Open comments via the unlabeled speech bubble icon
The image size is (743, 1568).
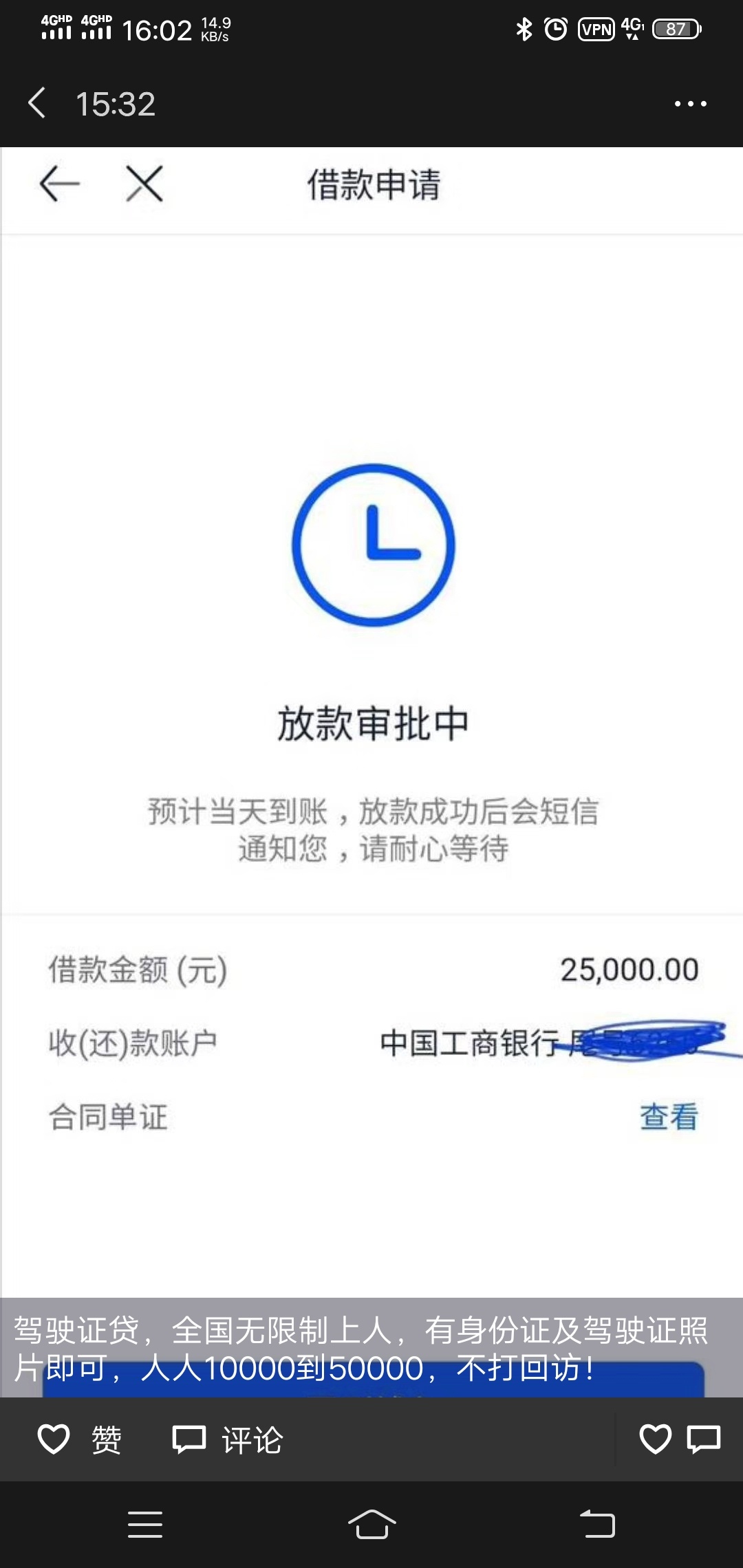(704, 1439)
